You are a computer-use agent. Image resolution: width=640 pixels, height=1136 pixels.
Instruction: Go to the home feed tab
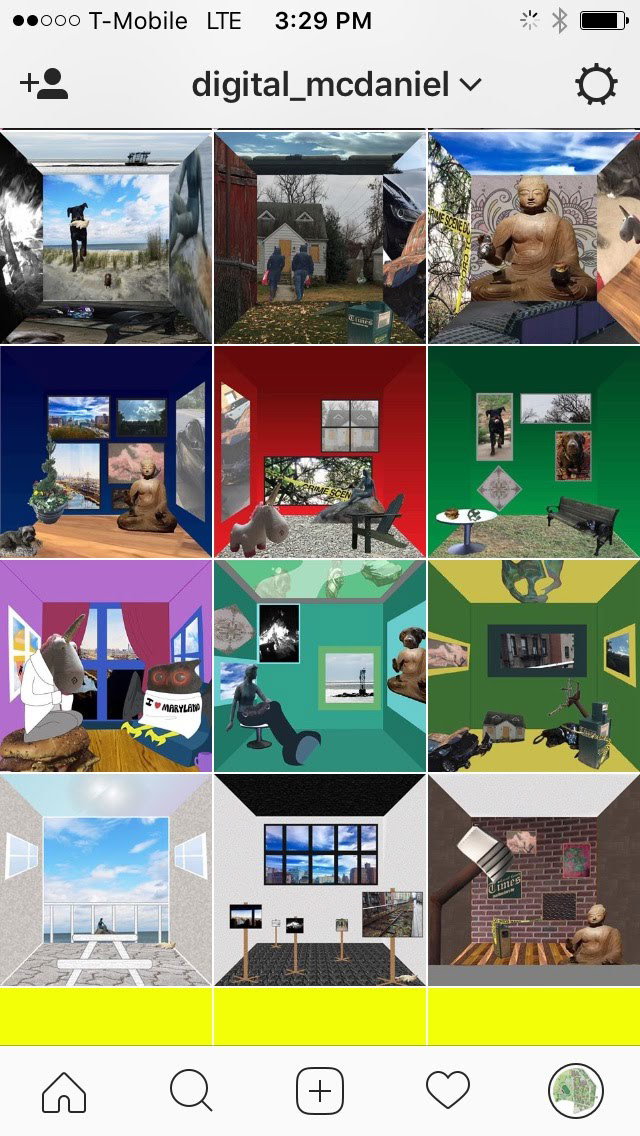coord(64,1090)
